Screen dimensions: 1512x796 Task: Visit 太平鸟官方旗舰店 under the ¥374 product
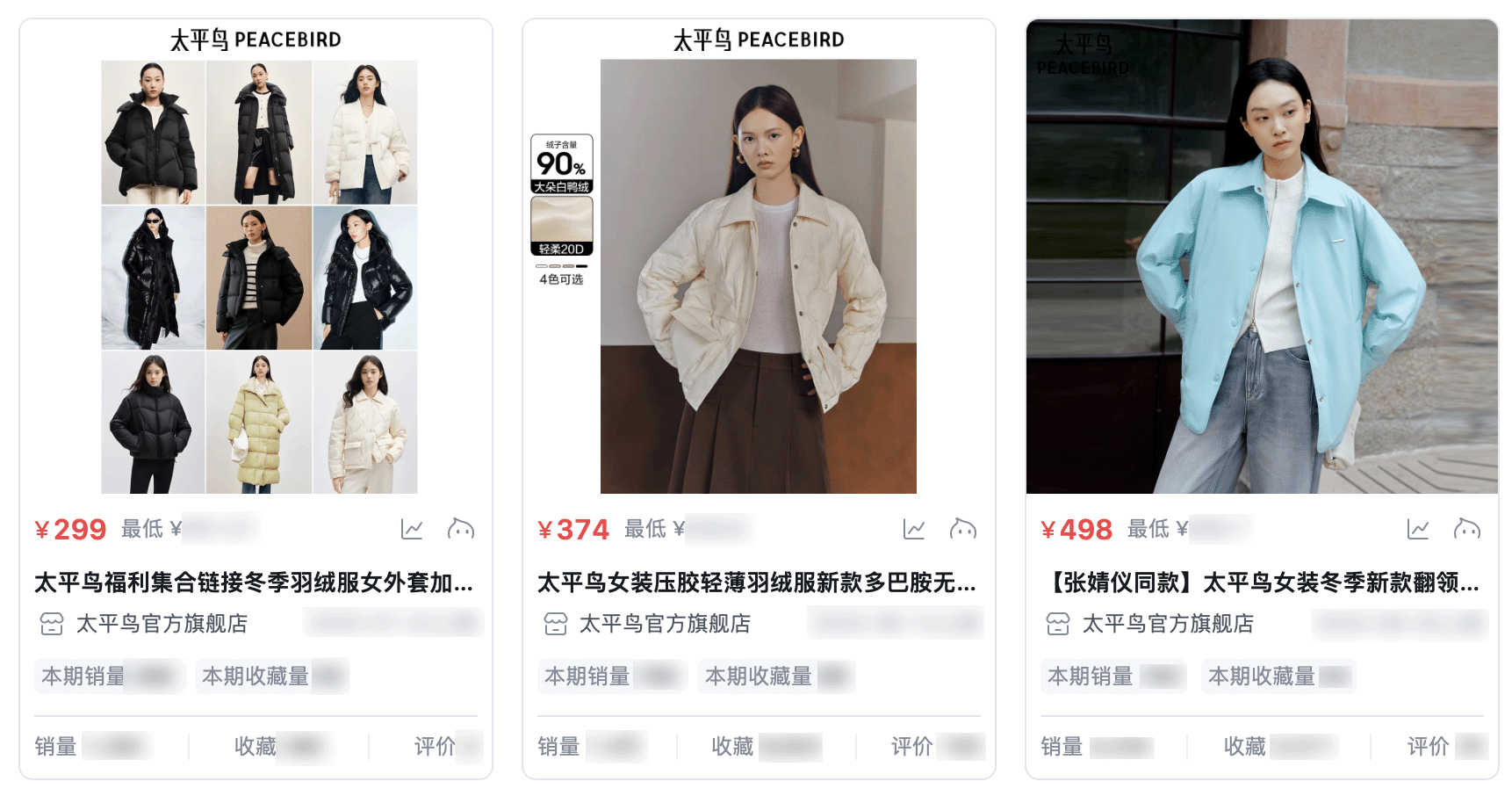tap(665, 624)
